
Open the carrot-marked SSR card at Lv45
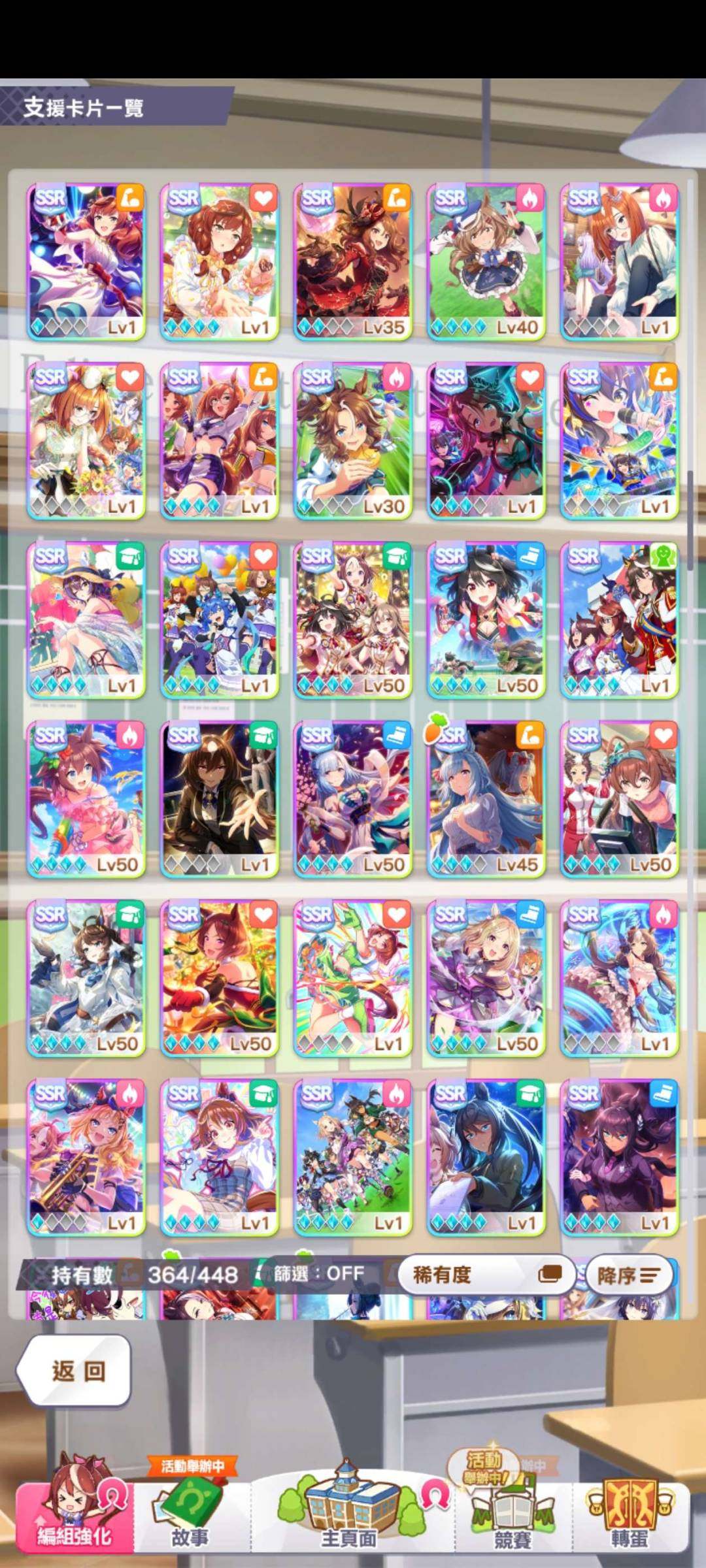tap(486, 799)
